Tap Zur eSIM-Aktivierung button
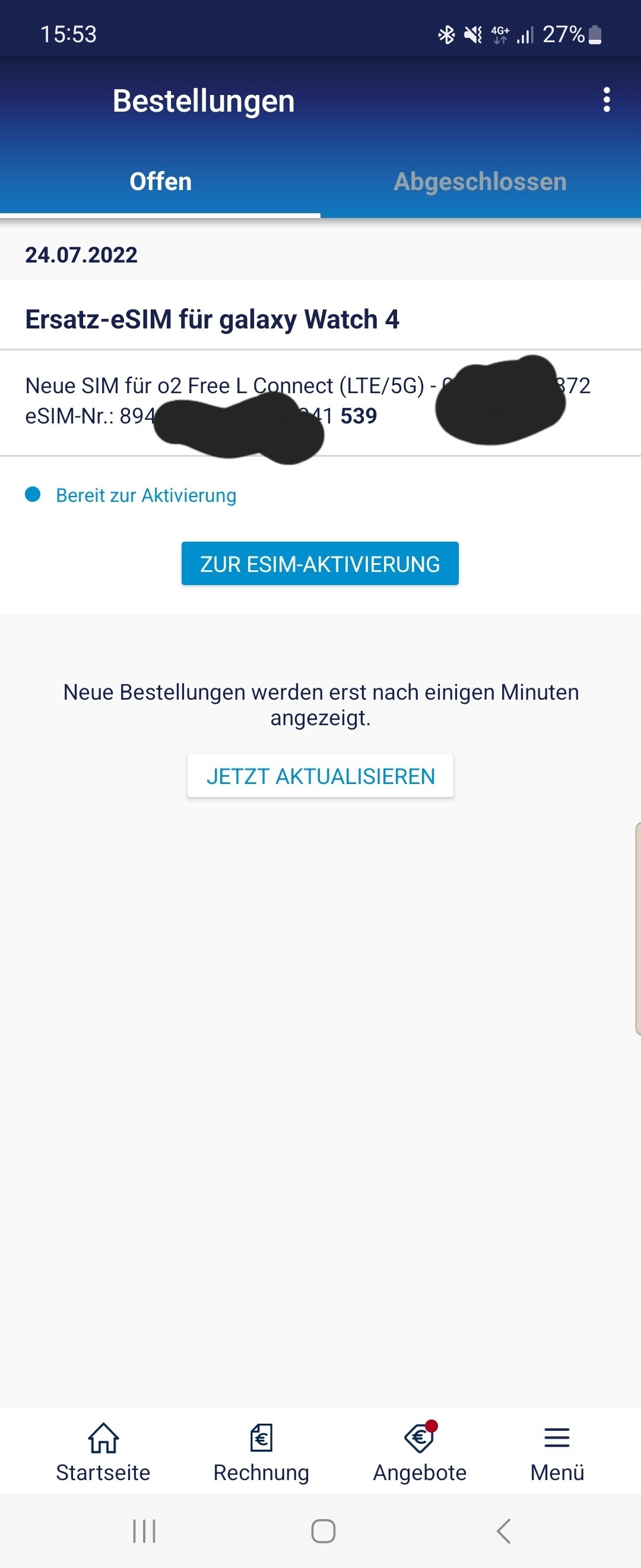641x1568 pixels. click(x=320, y=564)
